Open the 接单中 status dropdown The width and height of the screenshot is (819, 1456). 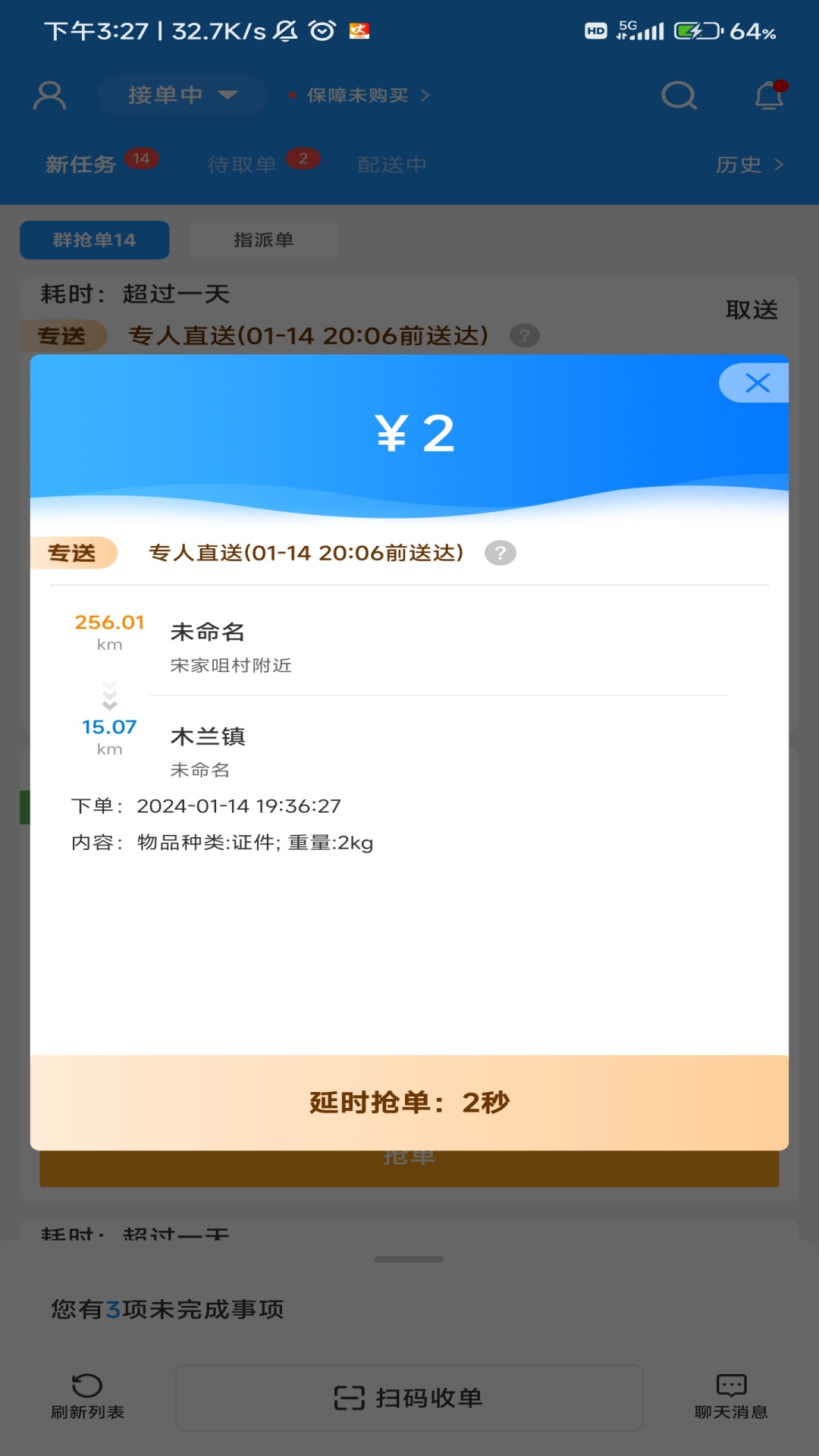(x=182, y=95)
